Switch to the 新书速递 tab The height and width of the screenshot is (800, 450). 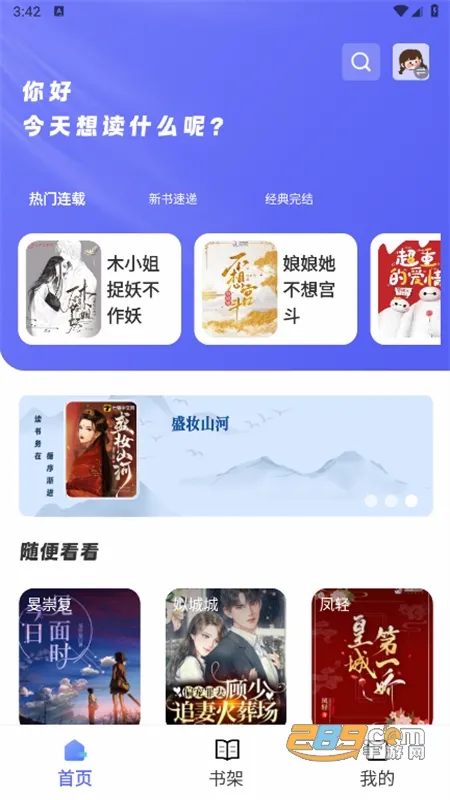(172, 199)
